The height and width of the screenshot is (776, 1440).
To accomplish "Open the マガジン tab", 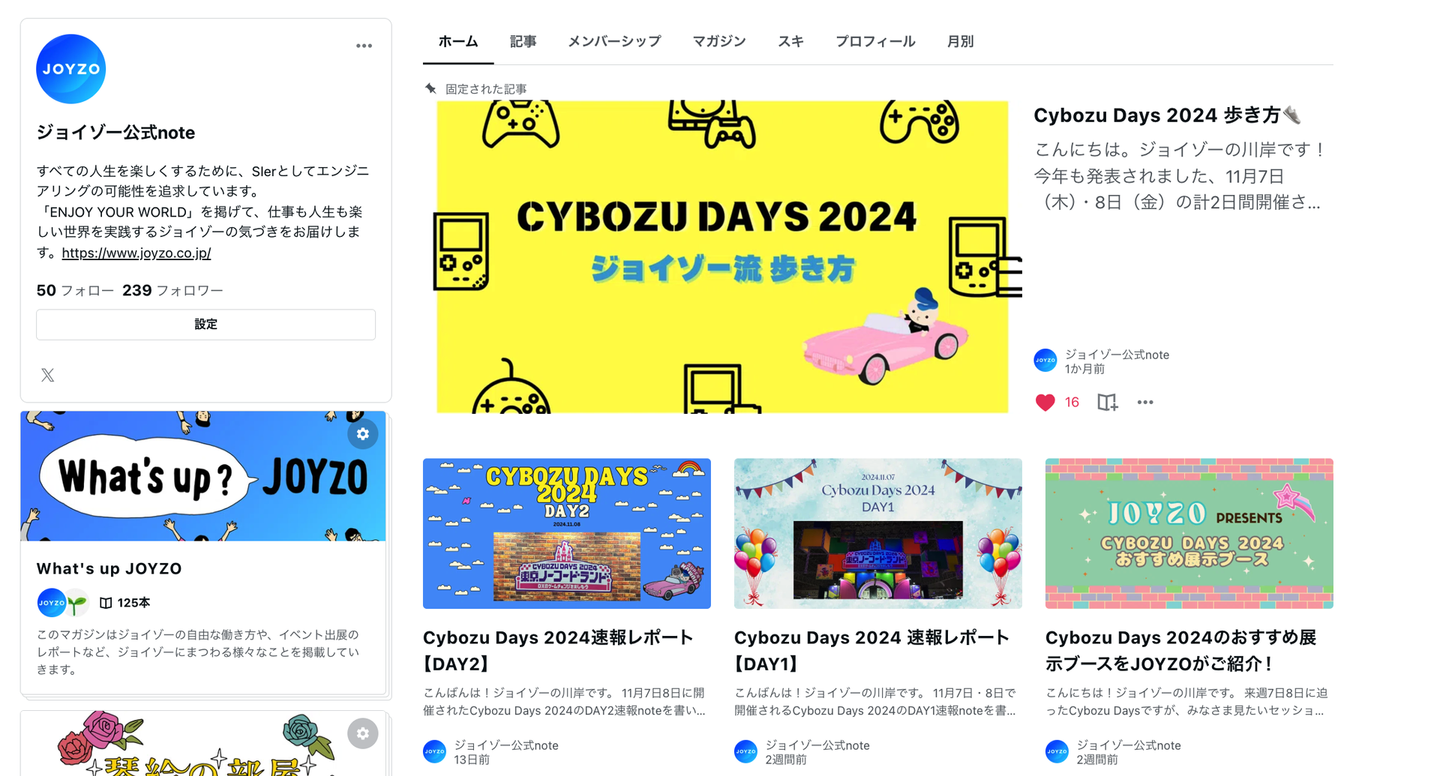I will pyautogui.click(x=719, y=41).
